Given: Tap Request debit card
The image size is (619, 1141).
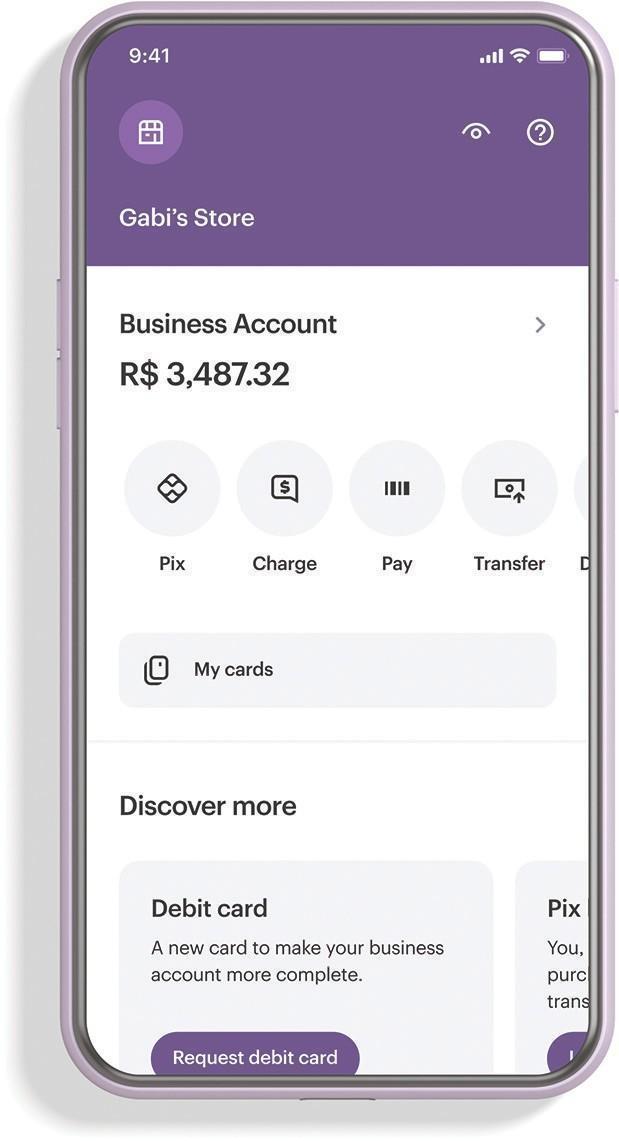Looking at the screenshot, I should [x=255, y=1055].
